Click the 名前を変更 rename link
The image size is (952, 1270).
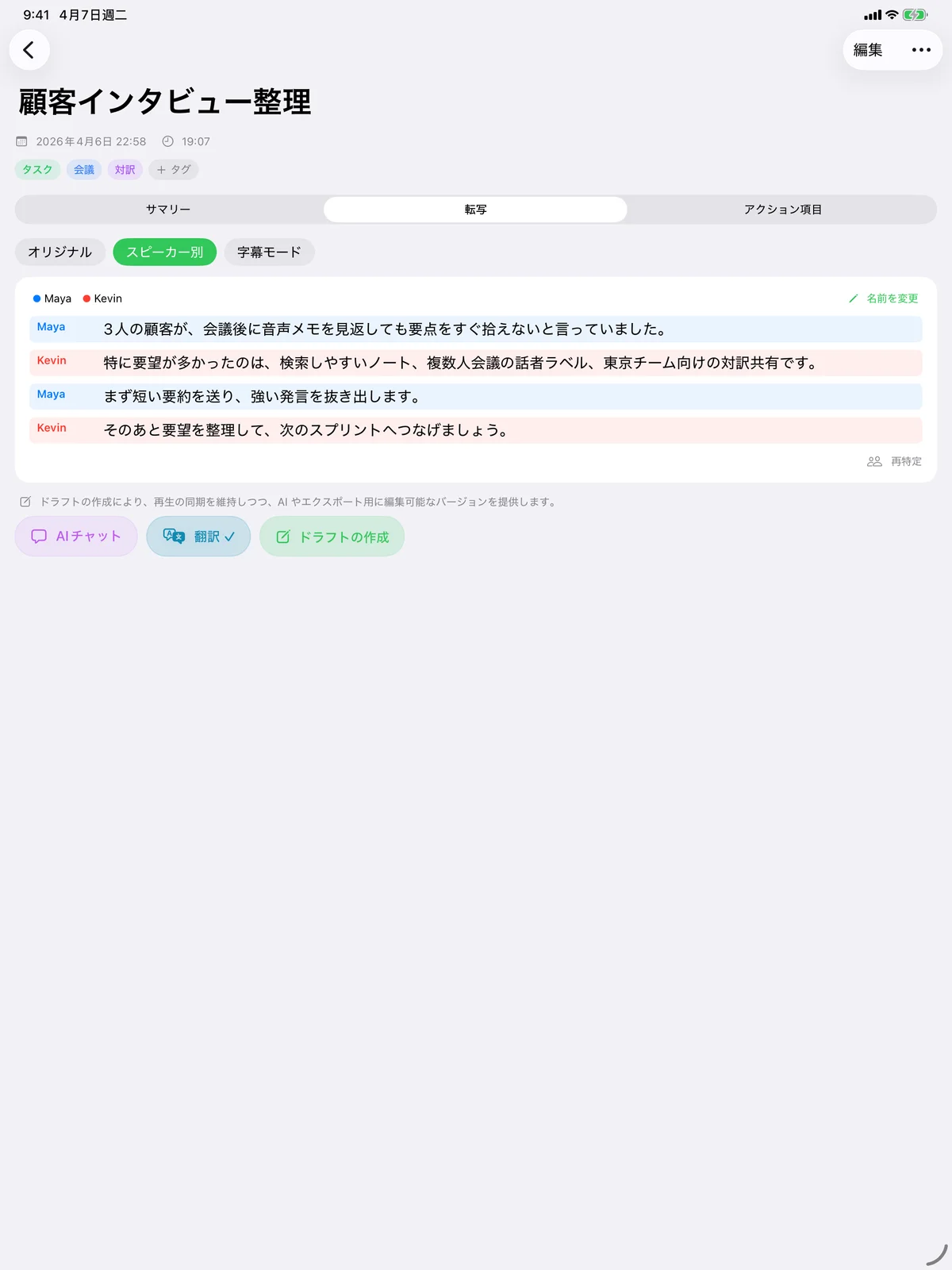coord(892,299)
